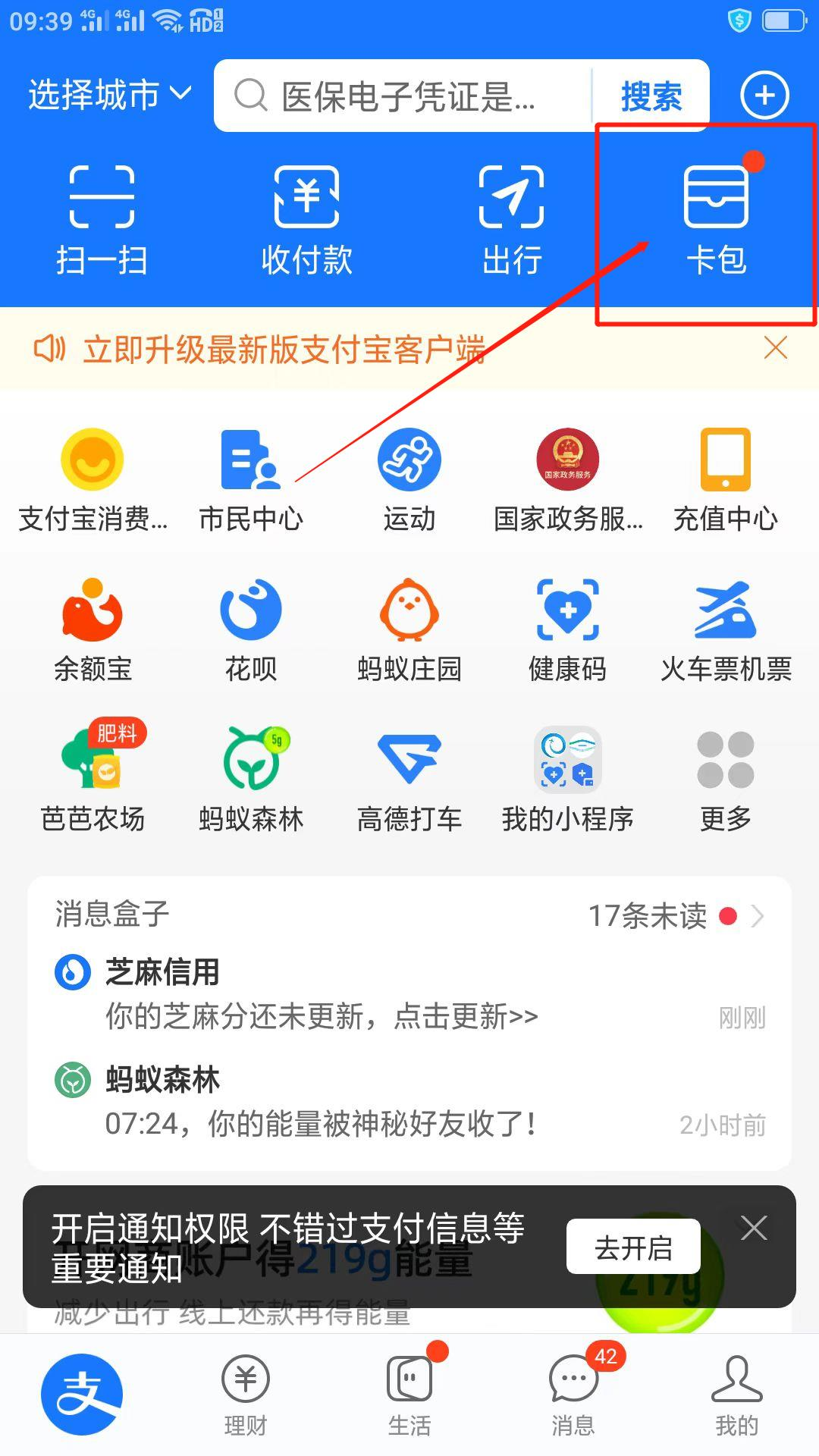Image resolution: width=819 pixels, height=1456 pixels.
Task: View the 17条未读 unread messages
Action: point(675,916)
